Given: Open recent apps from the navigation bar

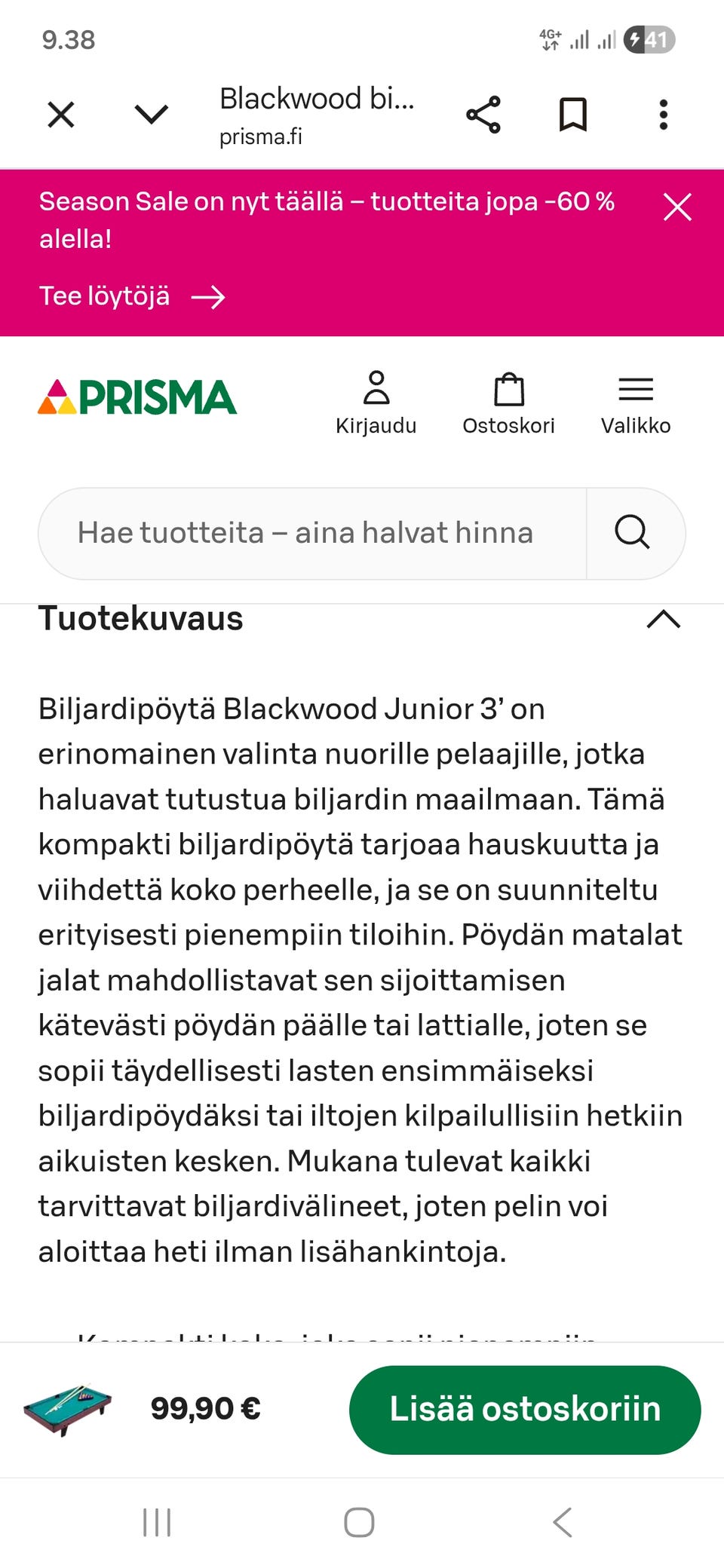Looking at the screenshot, I should [x=156, y=1522].
